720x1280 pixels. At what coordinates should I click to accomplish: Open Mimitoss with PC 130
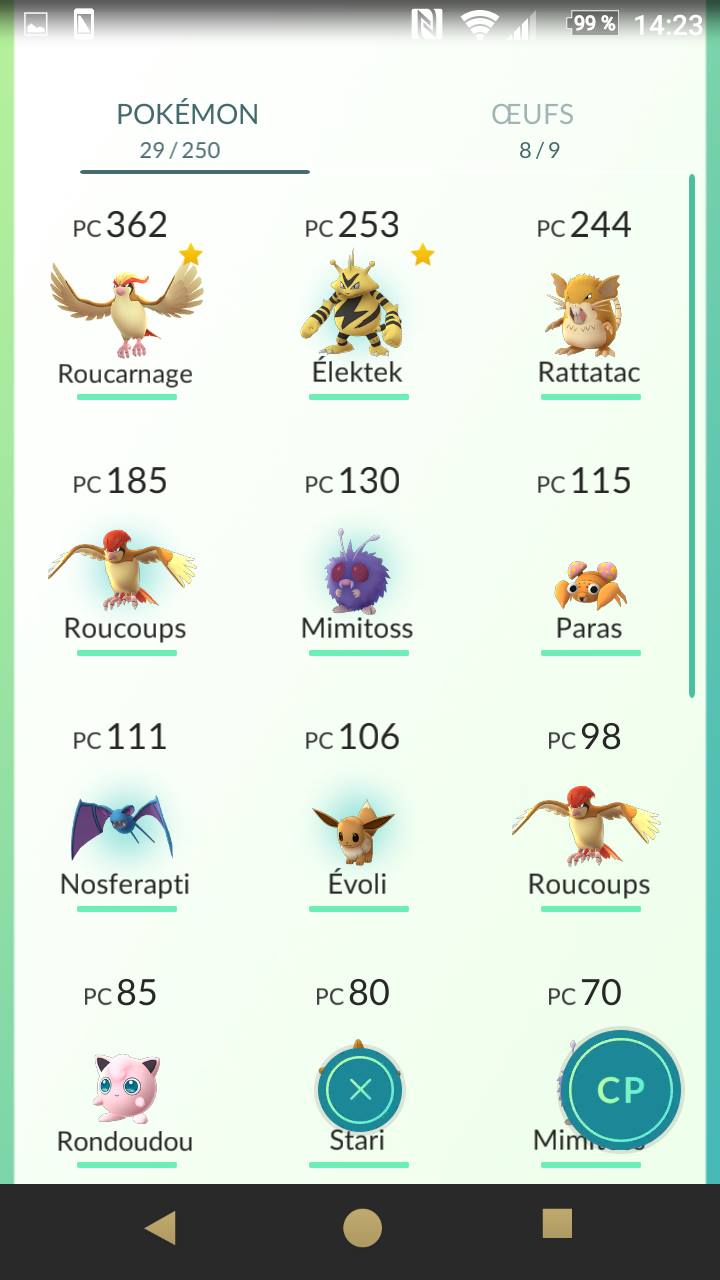358,560
